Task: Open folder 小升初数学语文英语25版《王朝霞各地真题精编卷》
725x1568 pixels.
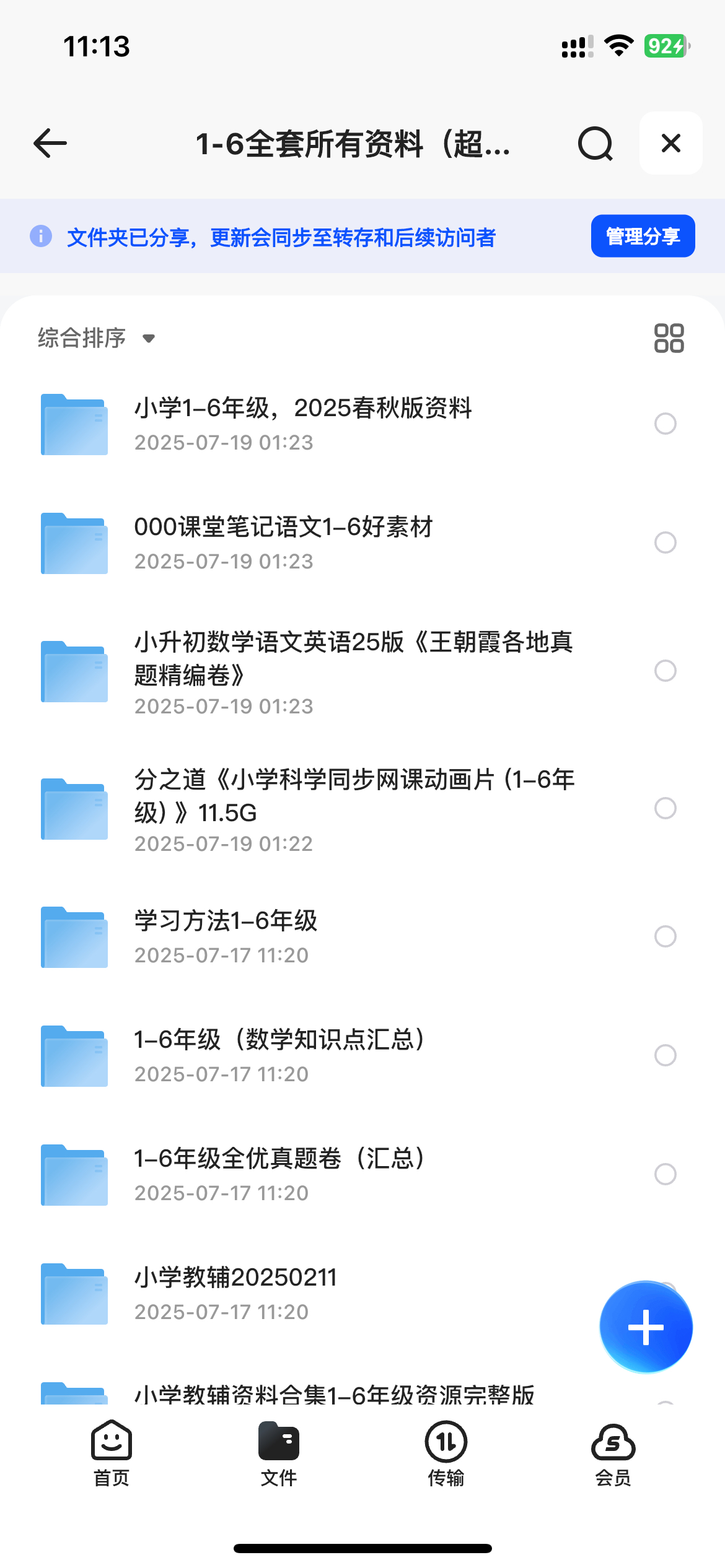Action: (x=362, y=672)
